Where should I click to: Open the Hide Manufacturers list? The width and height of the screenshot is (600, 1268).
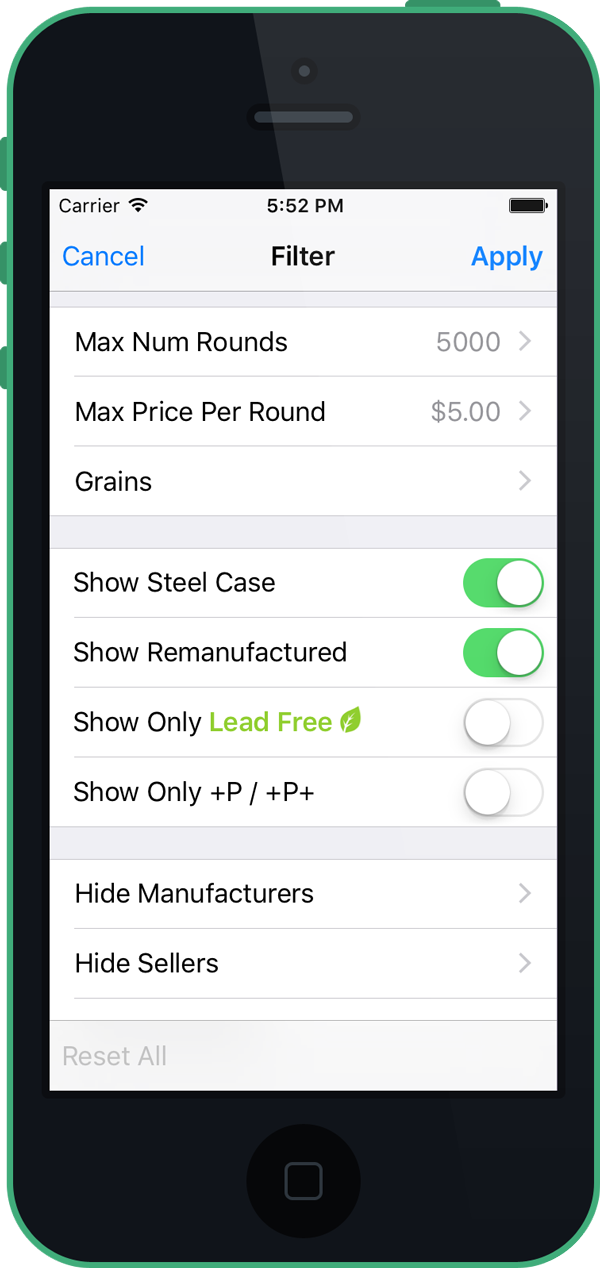pyautogui.click(x=303, y=894)
